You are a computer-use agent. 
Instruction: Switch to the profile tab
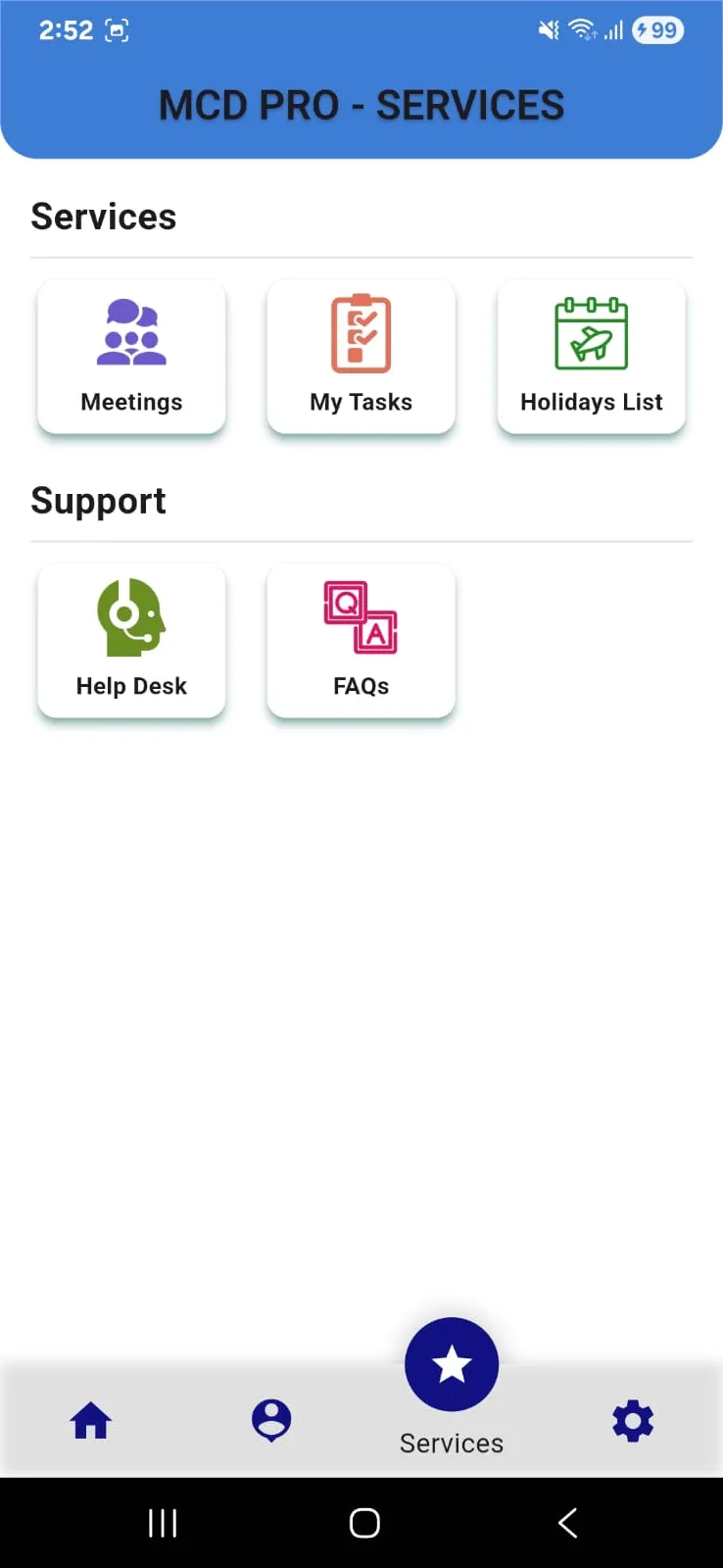click(271, 1420)
